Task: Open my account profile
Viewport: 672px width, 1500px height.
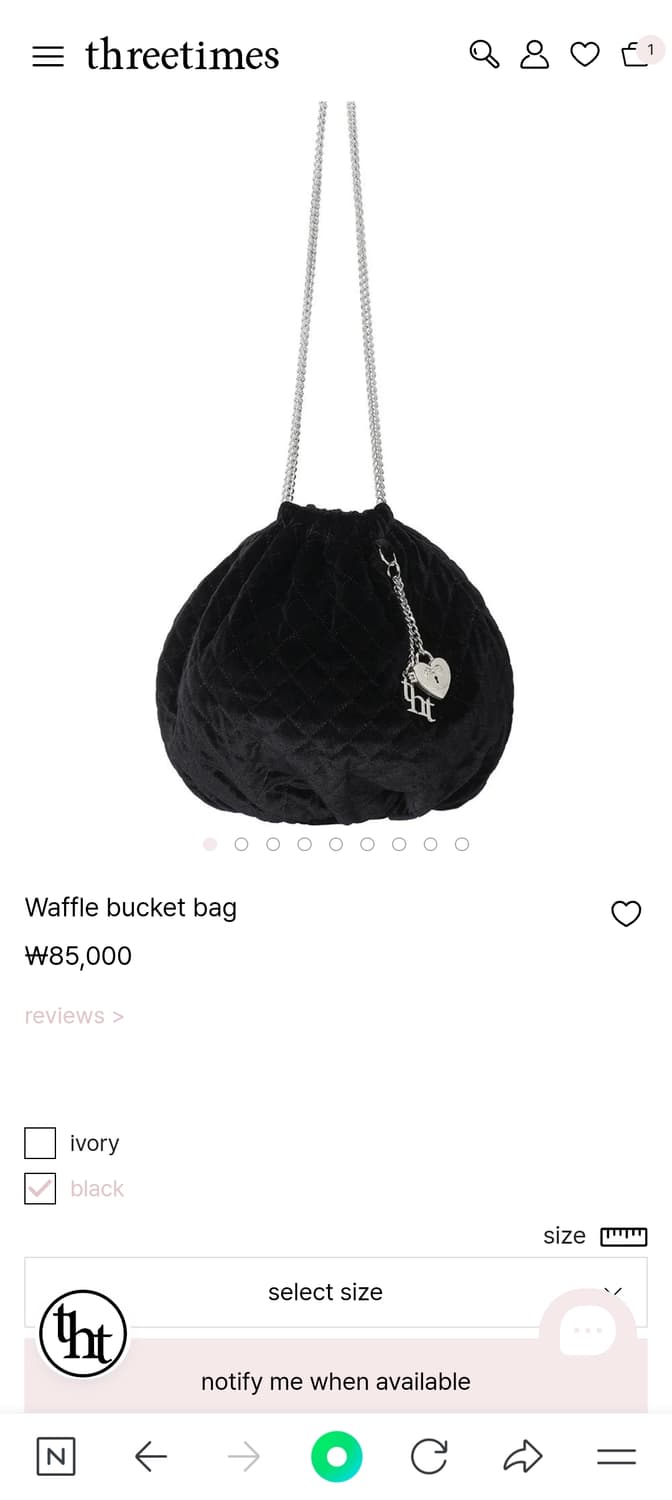Action: click(535, 54)
